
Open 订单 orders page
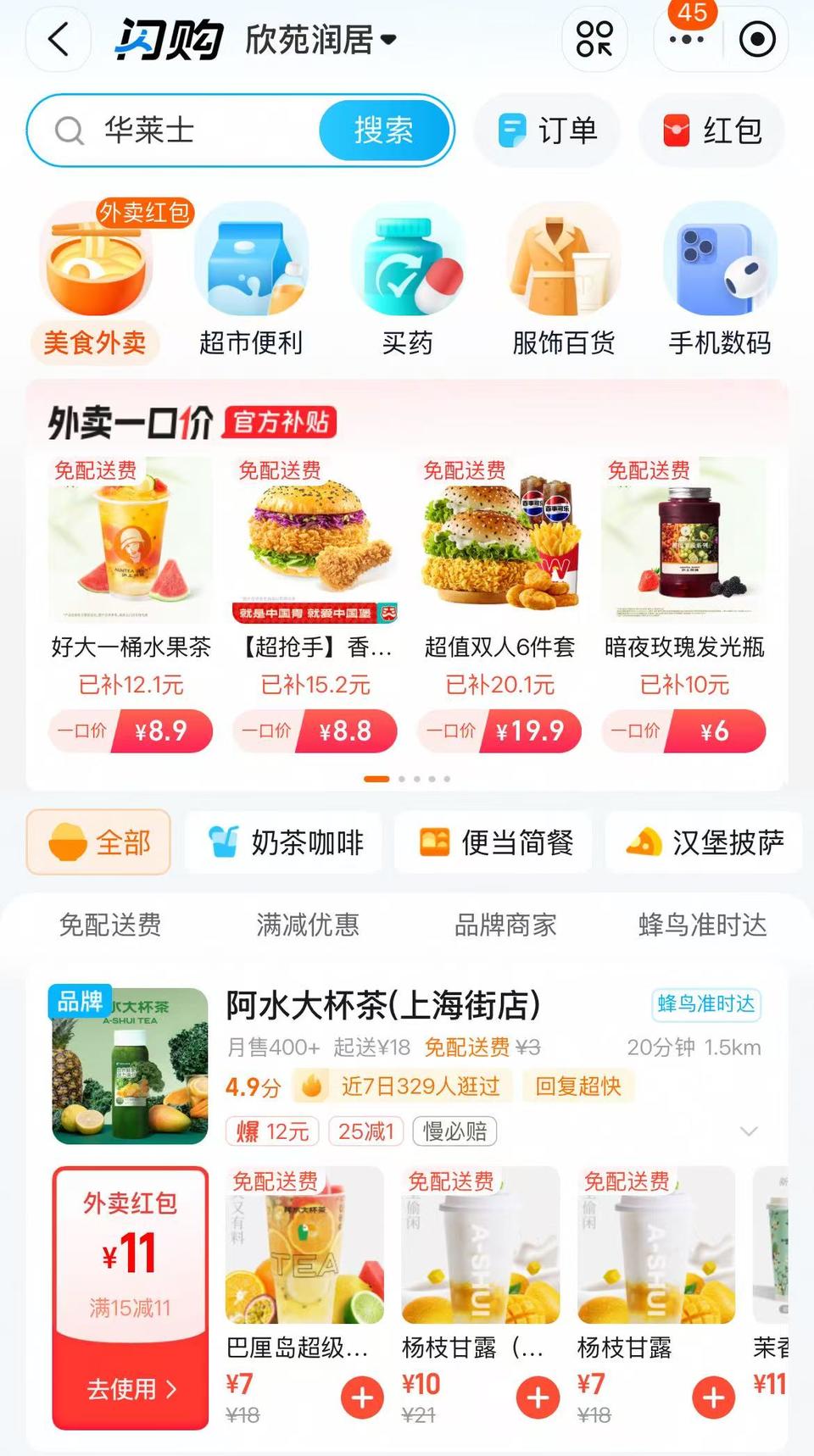click(x=548, y=131)
